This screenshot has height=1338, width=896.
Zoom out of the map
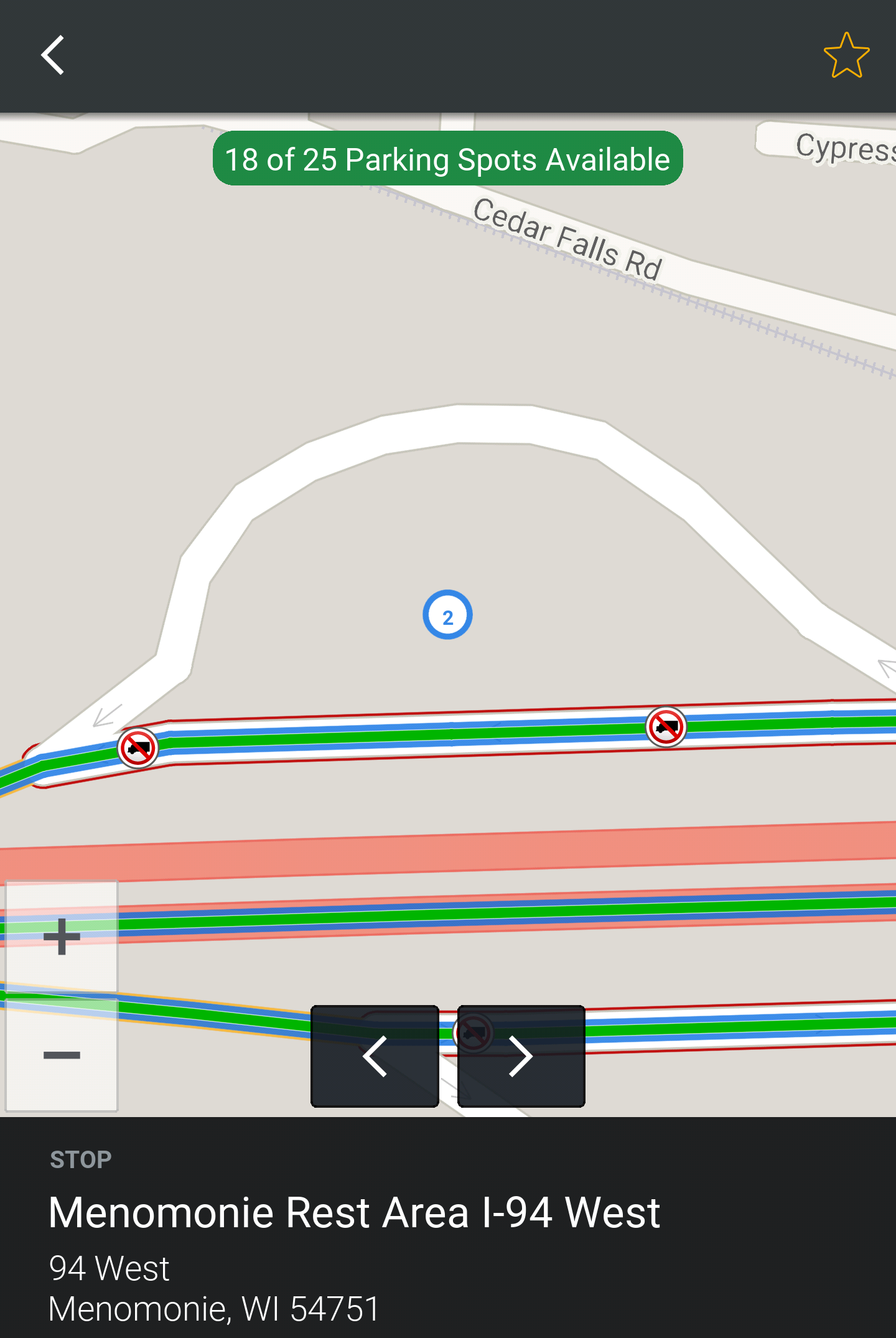[62, 1055]
